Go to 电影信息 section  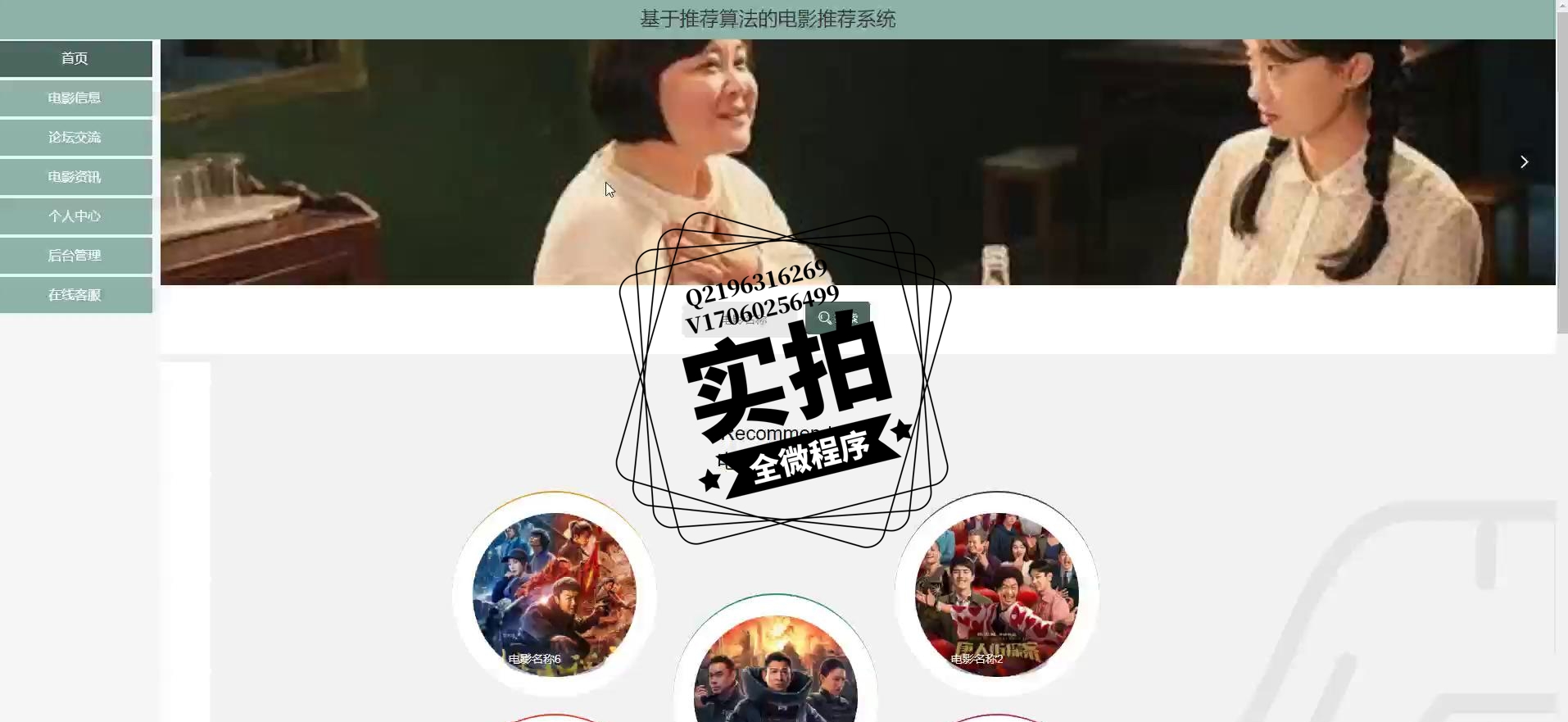tap(75, 98)
